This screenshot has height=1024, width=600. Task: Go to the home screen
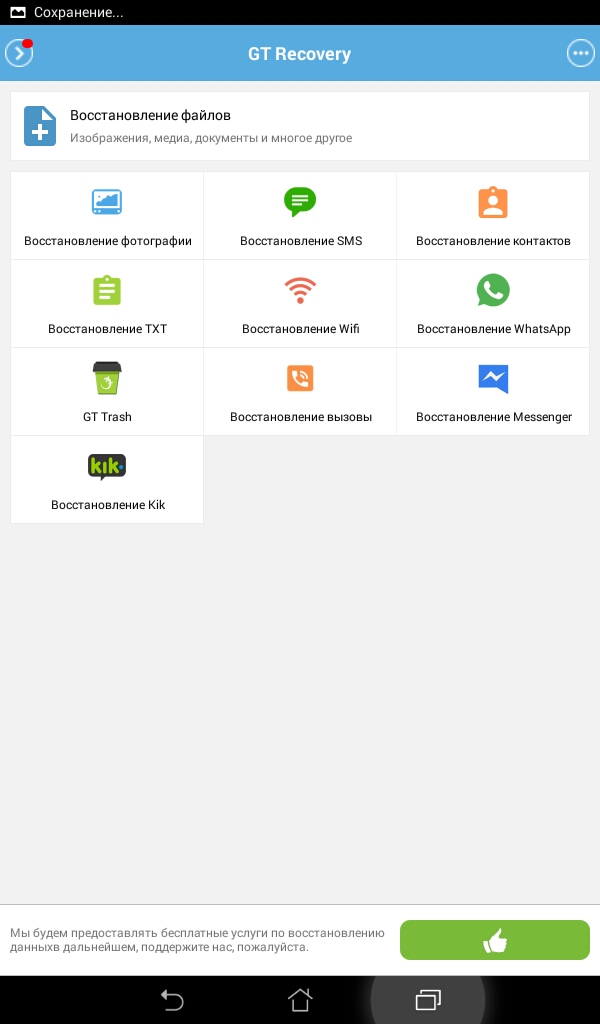(x=300, y=999)
